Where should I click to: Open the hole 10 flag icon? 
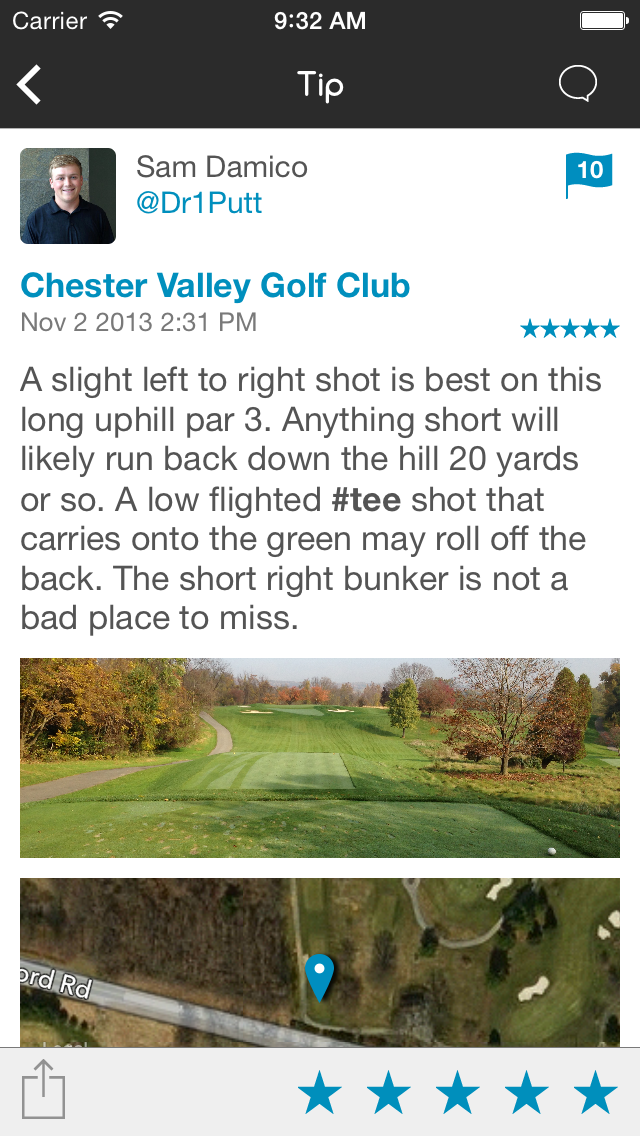point(589,175)
